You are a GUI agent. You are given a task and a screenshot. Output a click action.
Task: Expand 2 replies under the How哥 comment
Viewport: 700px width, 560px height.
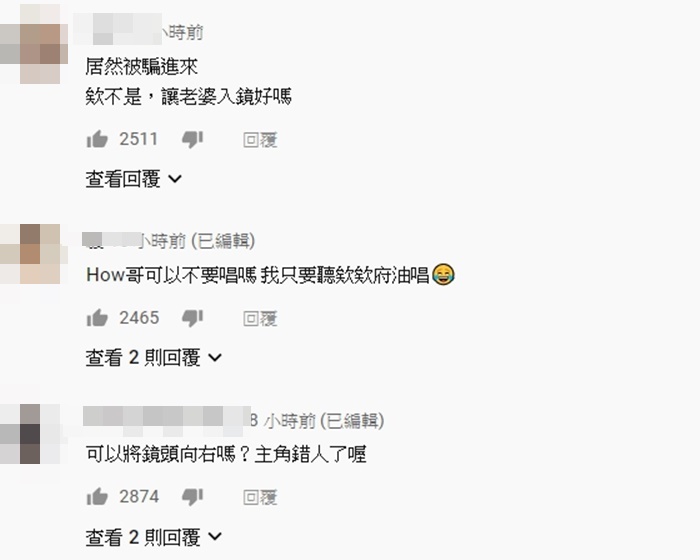point(153,357)
